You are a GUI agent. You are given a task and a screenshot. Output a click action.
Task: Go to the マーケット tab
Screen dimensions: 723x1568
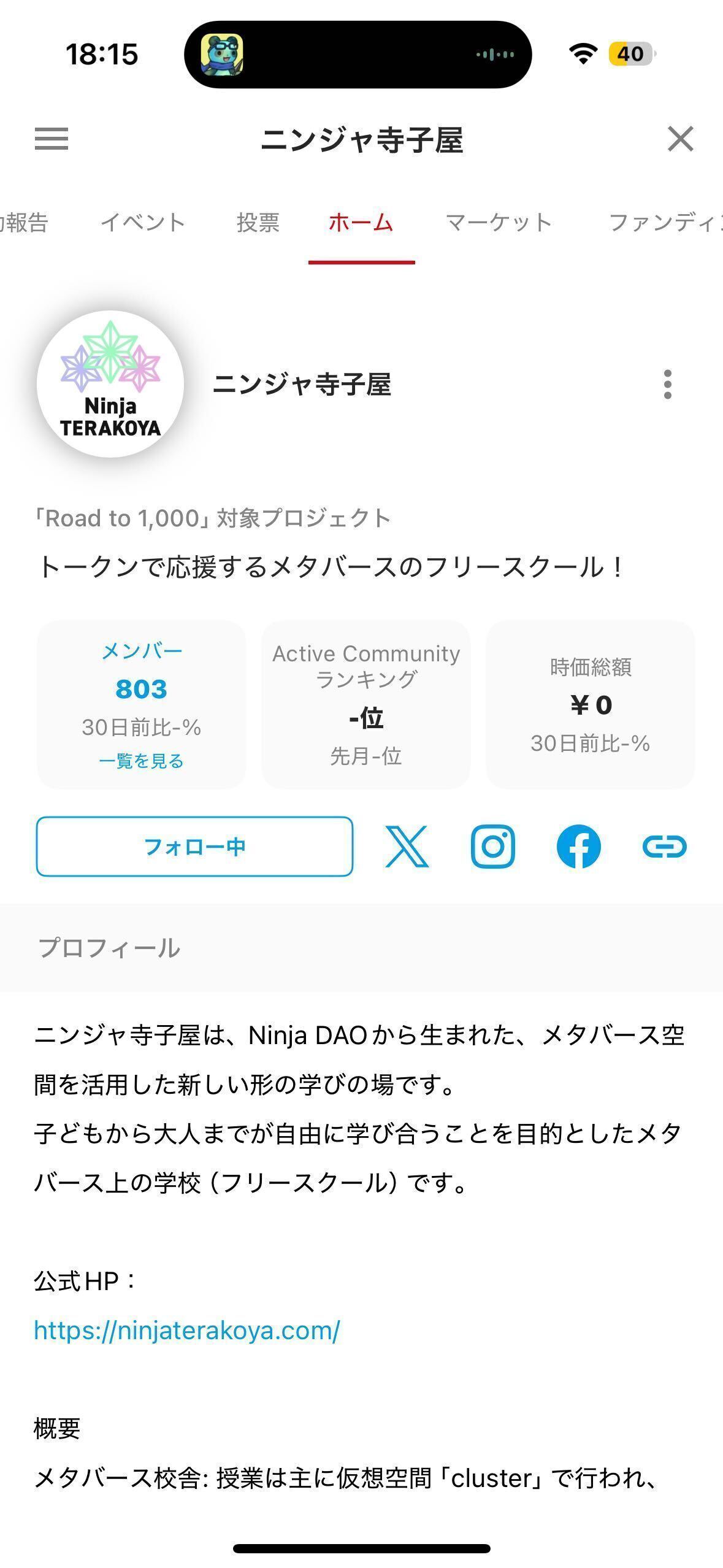(x=499, y=222)
